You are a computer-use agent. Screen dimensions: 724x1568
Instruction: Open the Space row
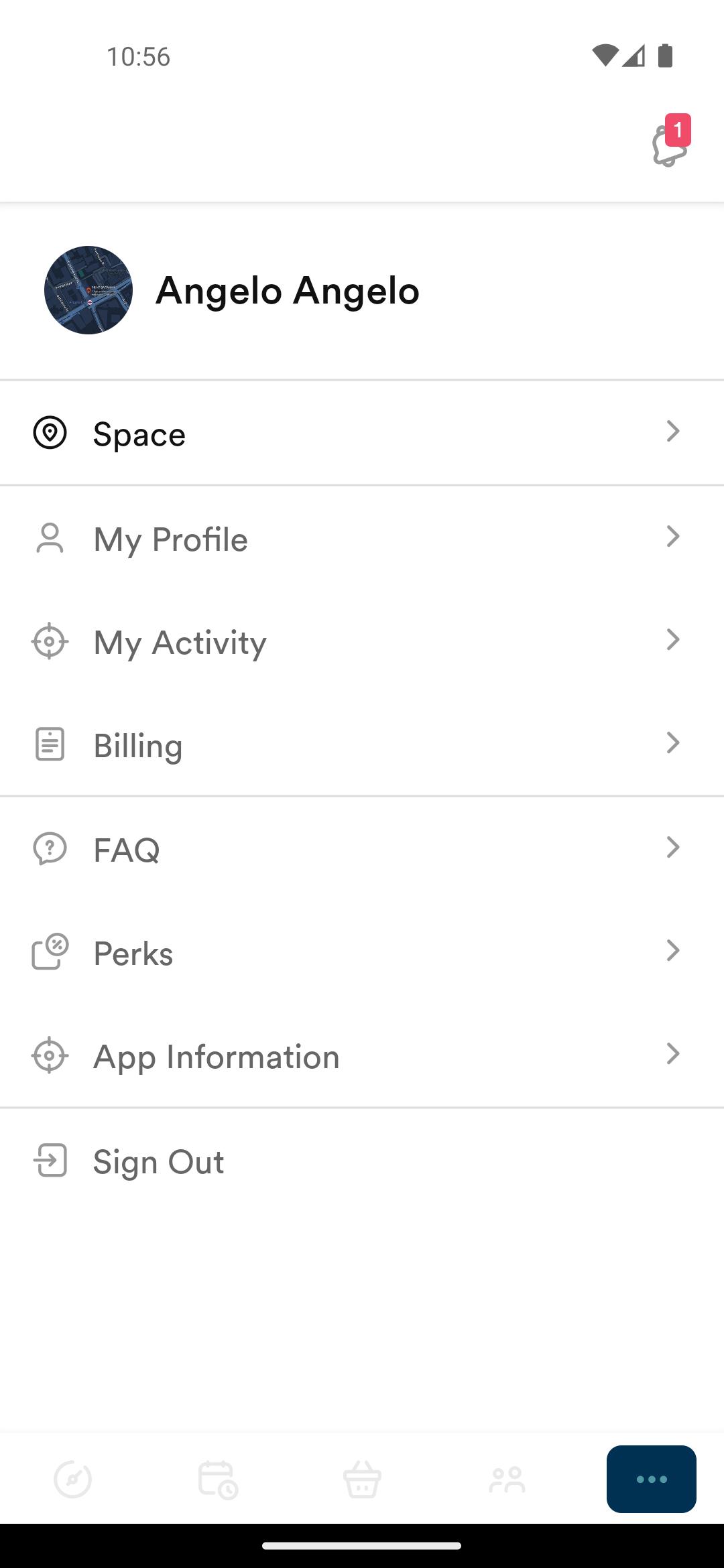(362, 433)
